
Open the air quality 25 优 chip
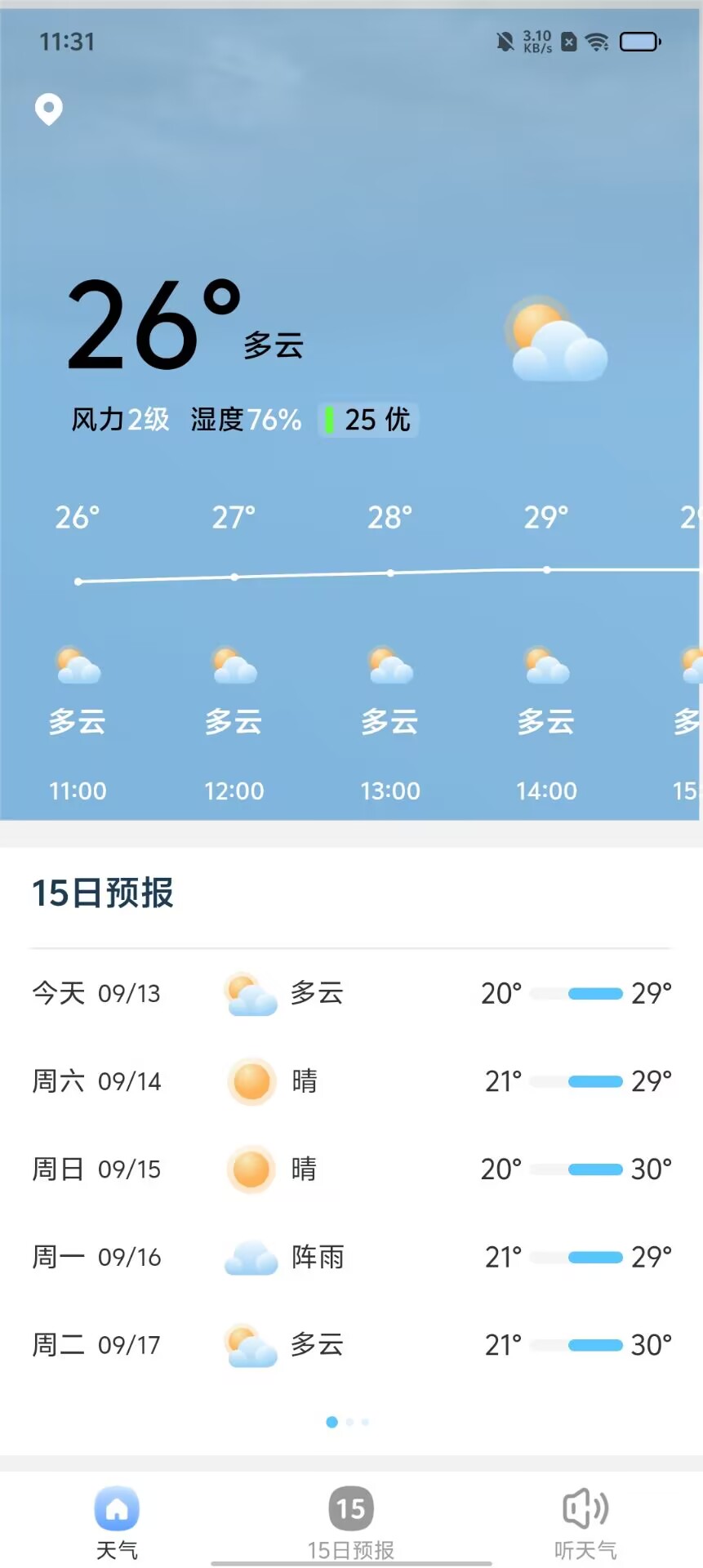coord(368,420)
